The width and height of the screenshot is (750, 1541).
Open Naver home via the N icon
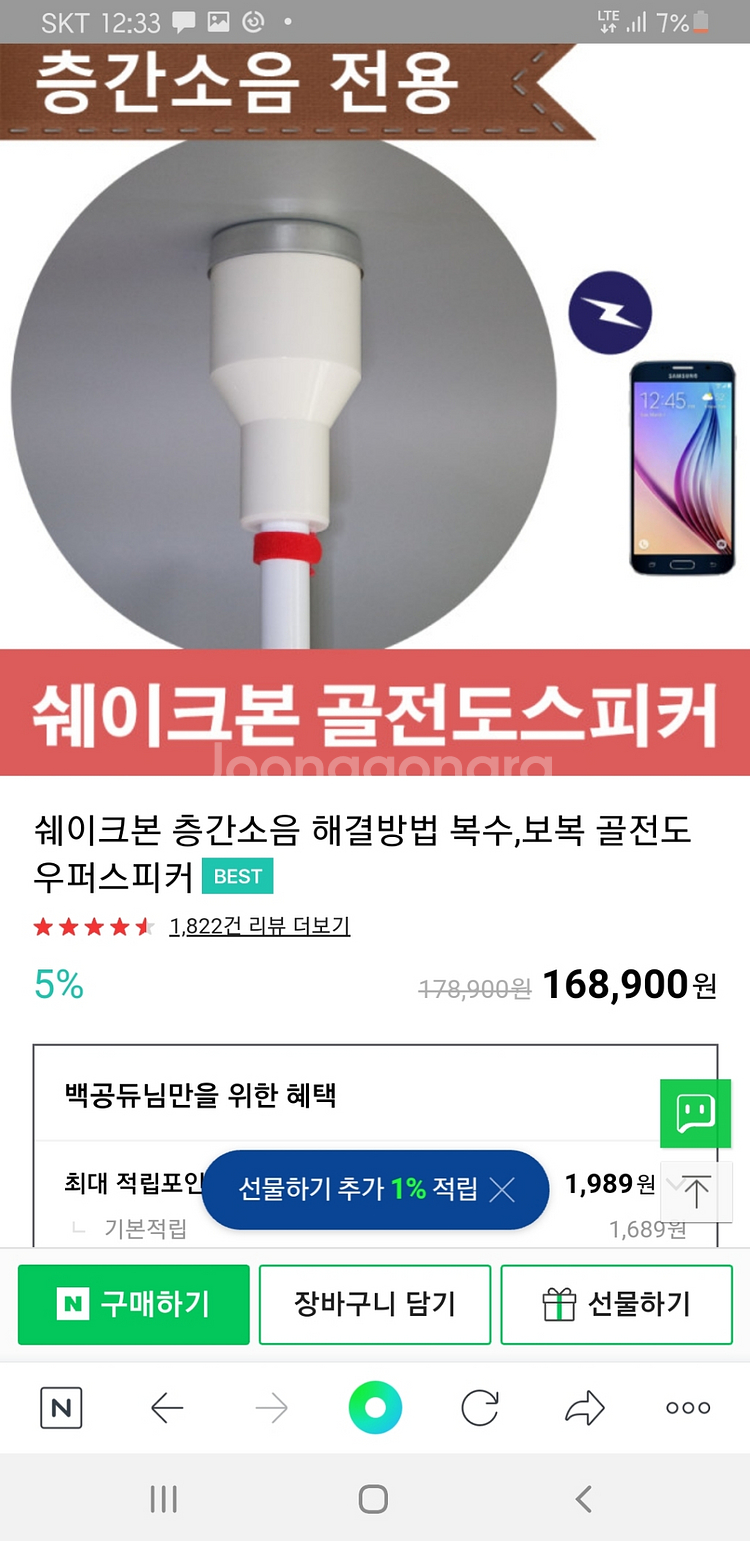(61, 1408)
